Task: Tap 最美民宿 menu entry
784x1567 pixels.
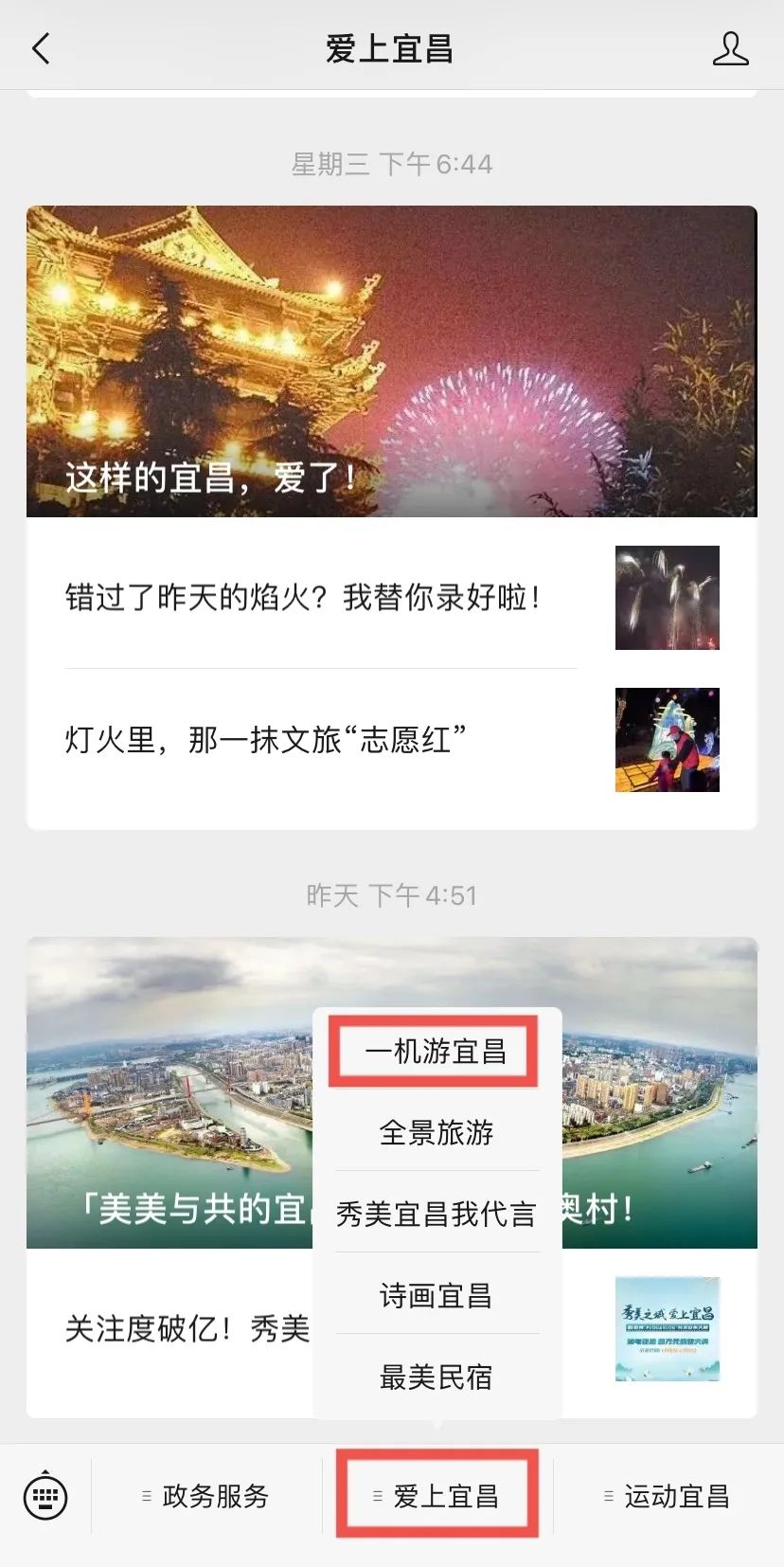Action: click(436, 1377)
